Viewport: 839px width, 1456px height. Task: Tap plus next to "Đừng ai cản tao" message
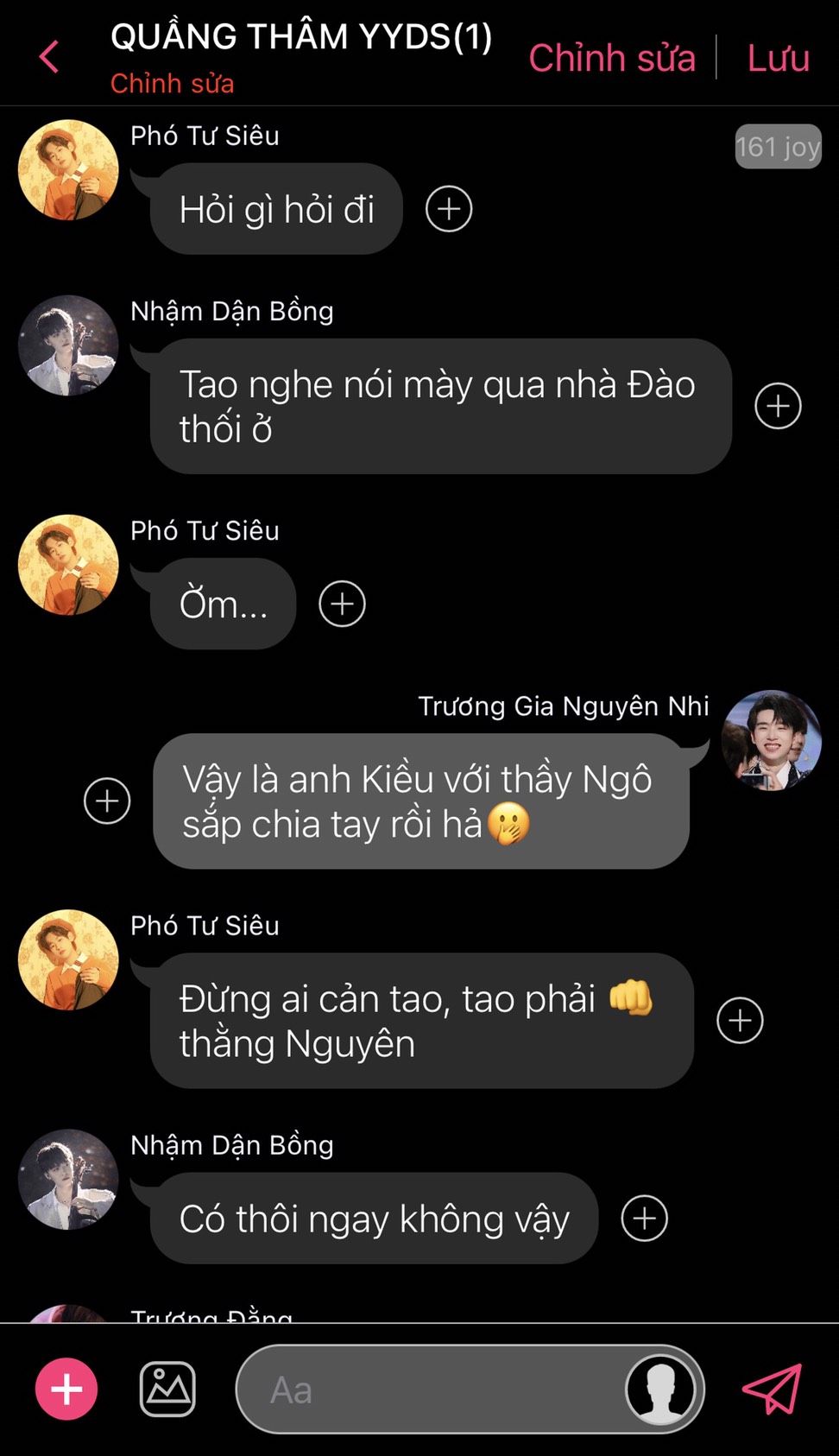[x=740, y=1021]
